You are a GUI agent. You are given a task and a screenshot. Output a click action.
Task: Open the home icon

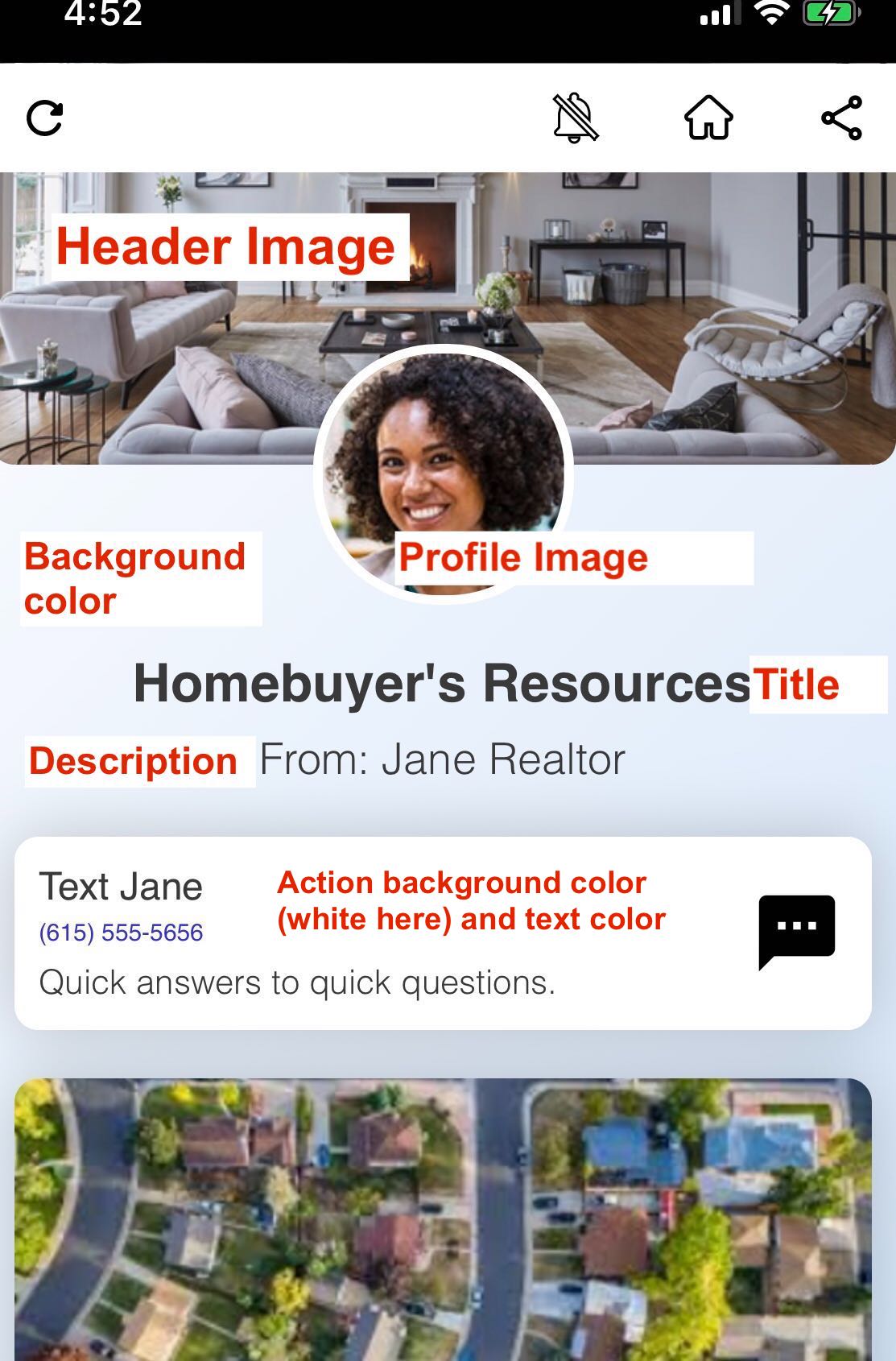click(x=708, y=118)
